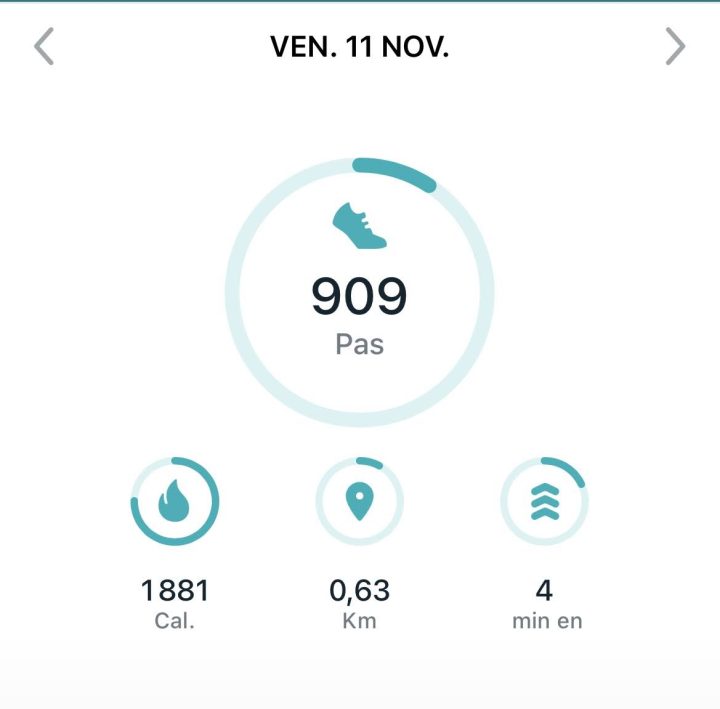Open the 4 min en zone tile
The width and height of the screenshot is (720, 709).
pos(545,544)
